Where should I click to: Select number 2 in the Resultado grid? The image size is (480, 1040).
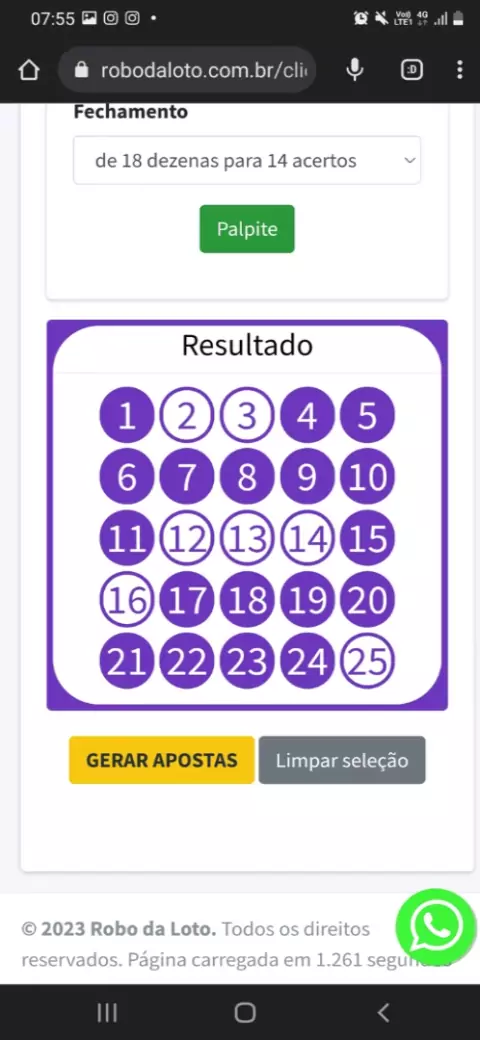(187, 415)
